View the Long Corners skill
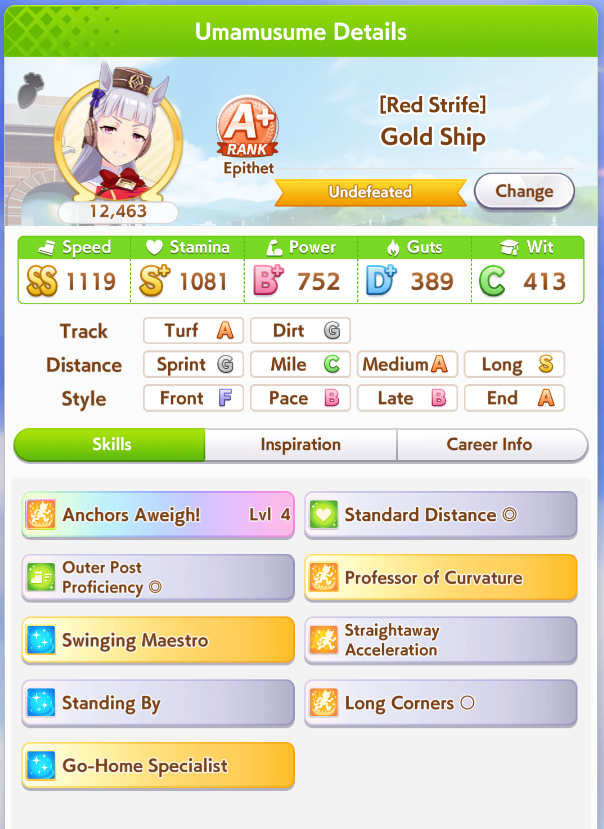This screenshot has width=604, height=829. 440,703
